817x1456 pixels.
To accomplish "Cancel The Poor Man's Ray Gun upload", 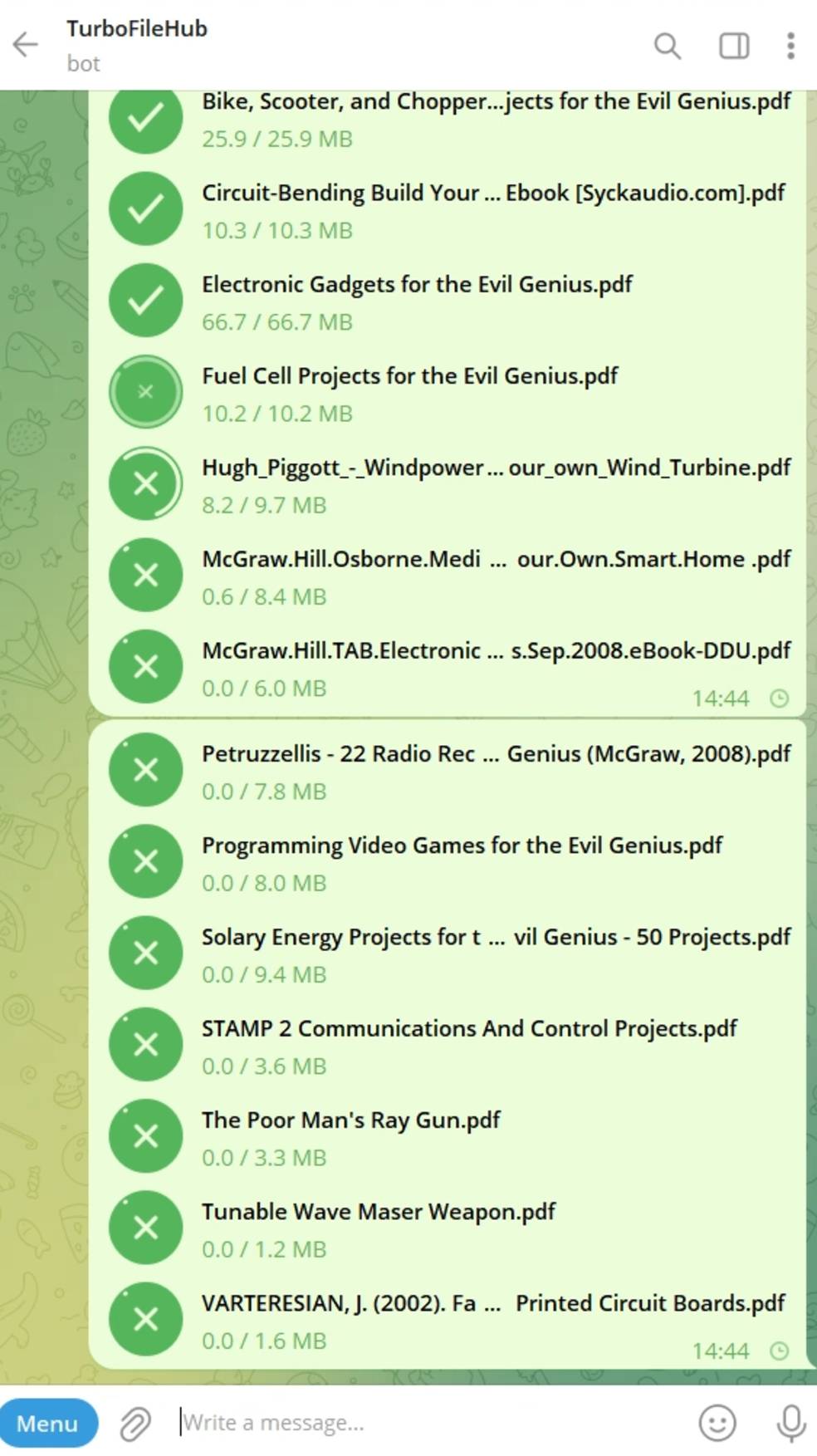I will point(145,1135).
